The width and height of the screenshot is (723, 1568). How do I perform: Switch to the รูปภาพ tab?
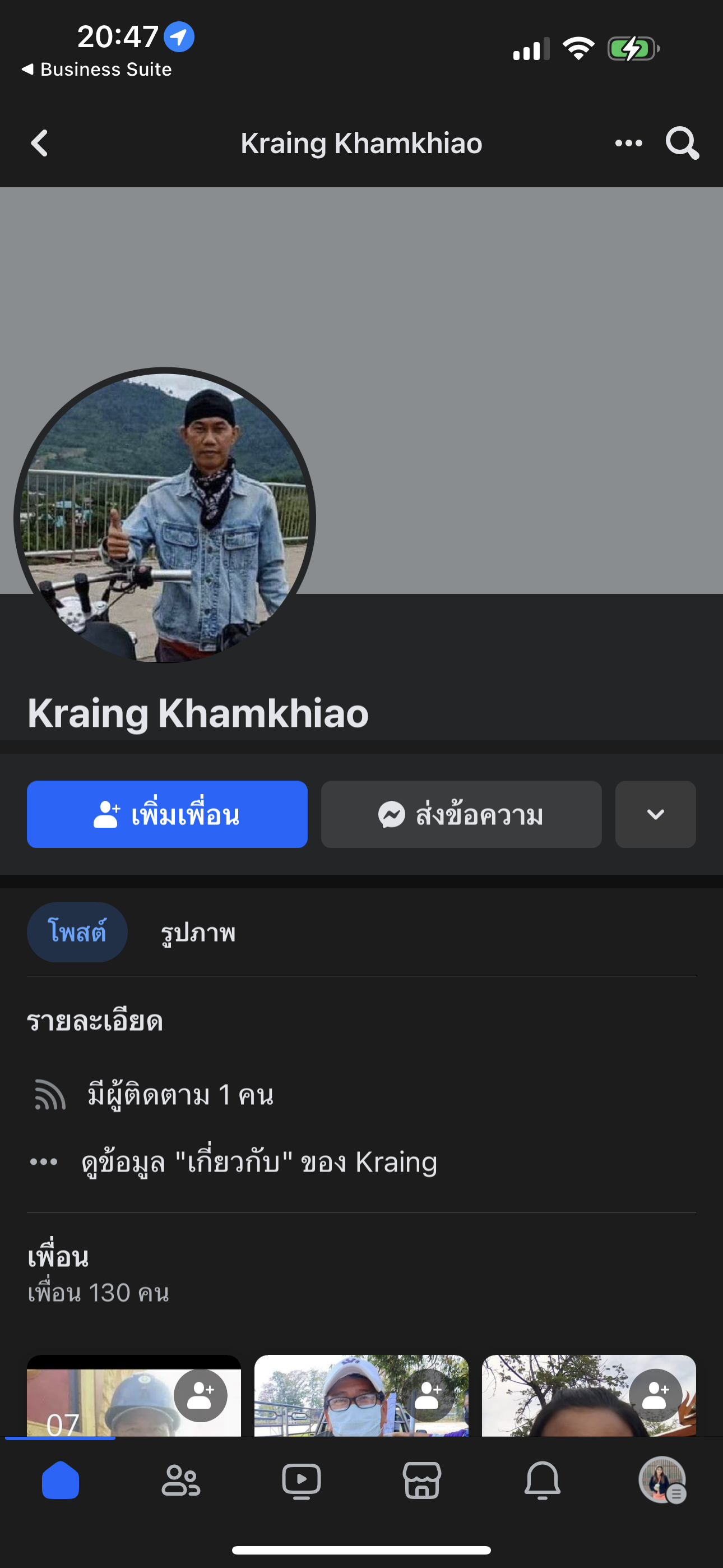(198, 933)
